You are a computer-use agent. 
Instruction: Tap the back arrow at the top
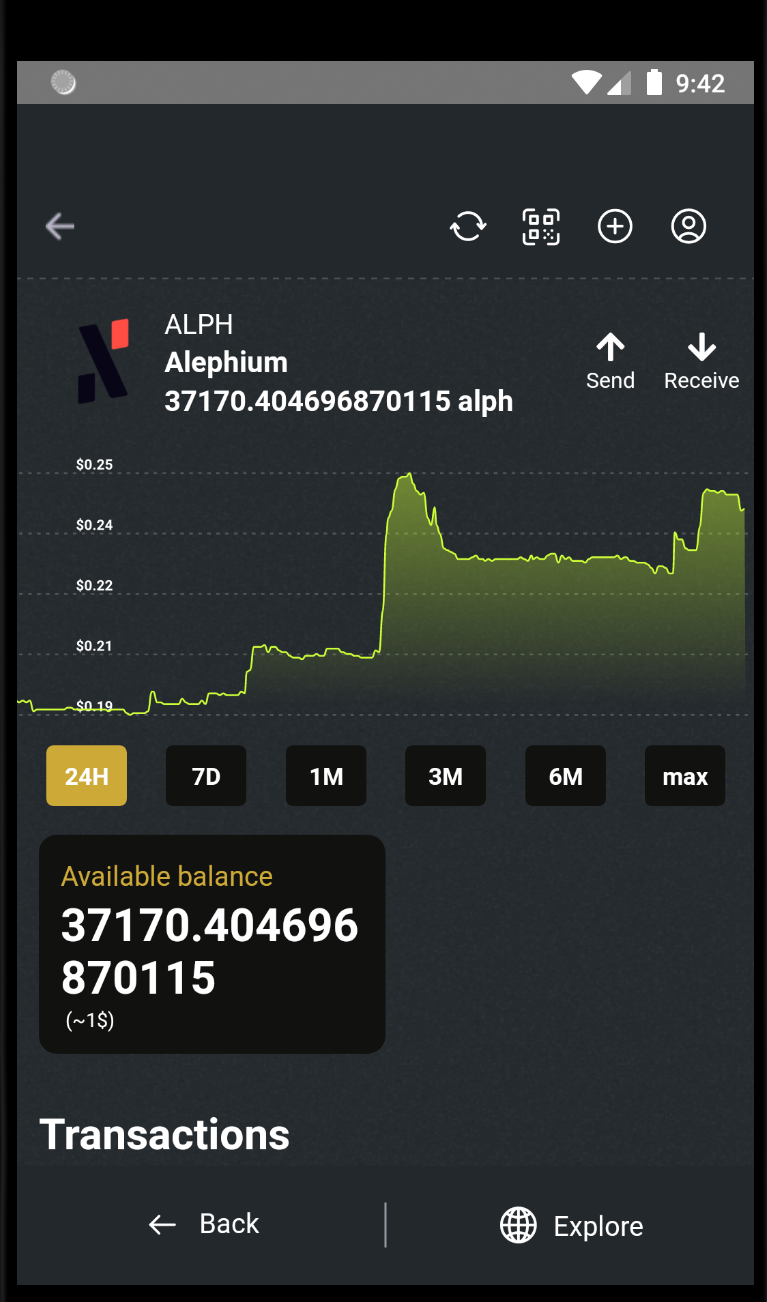[x=60, y=227]
